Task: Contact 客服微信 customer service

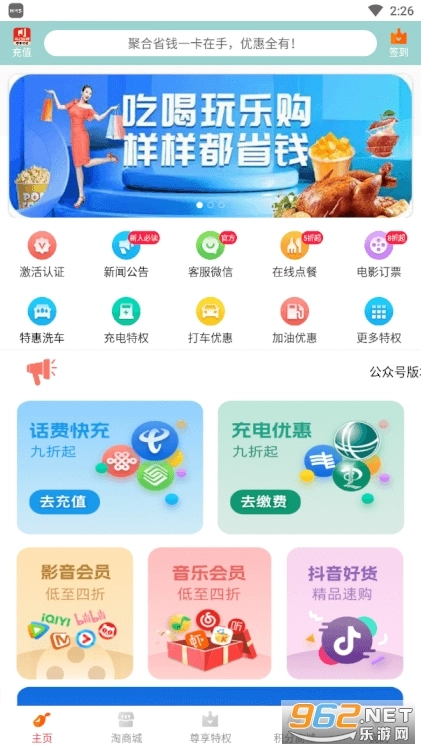Action: (x=210, y=254)
